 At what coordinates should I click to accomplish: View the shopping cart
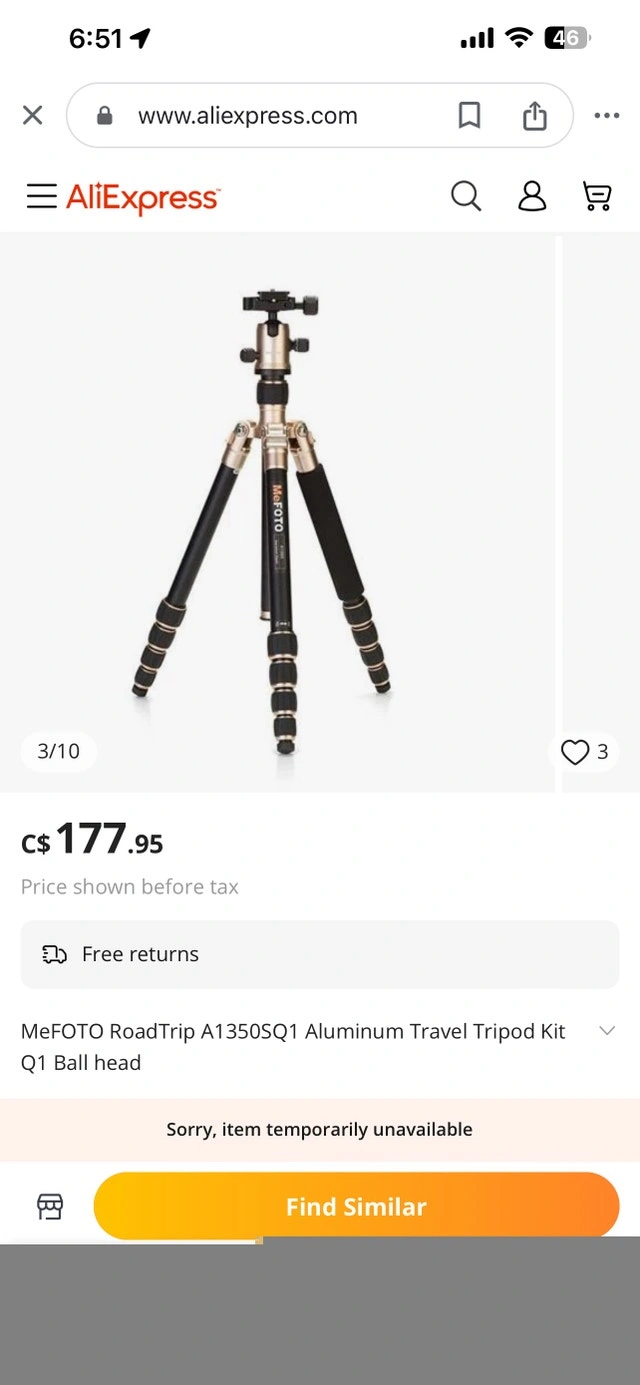(x=597, y=196)
